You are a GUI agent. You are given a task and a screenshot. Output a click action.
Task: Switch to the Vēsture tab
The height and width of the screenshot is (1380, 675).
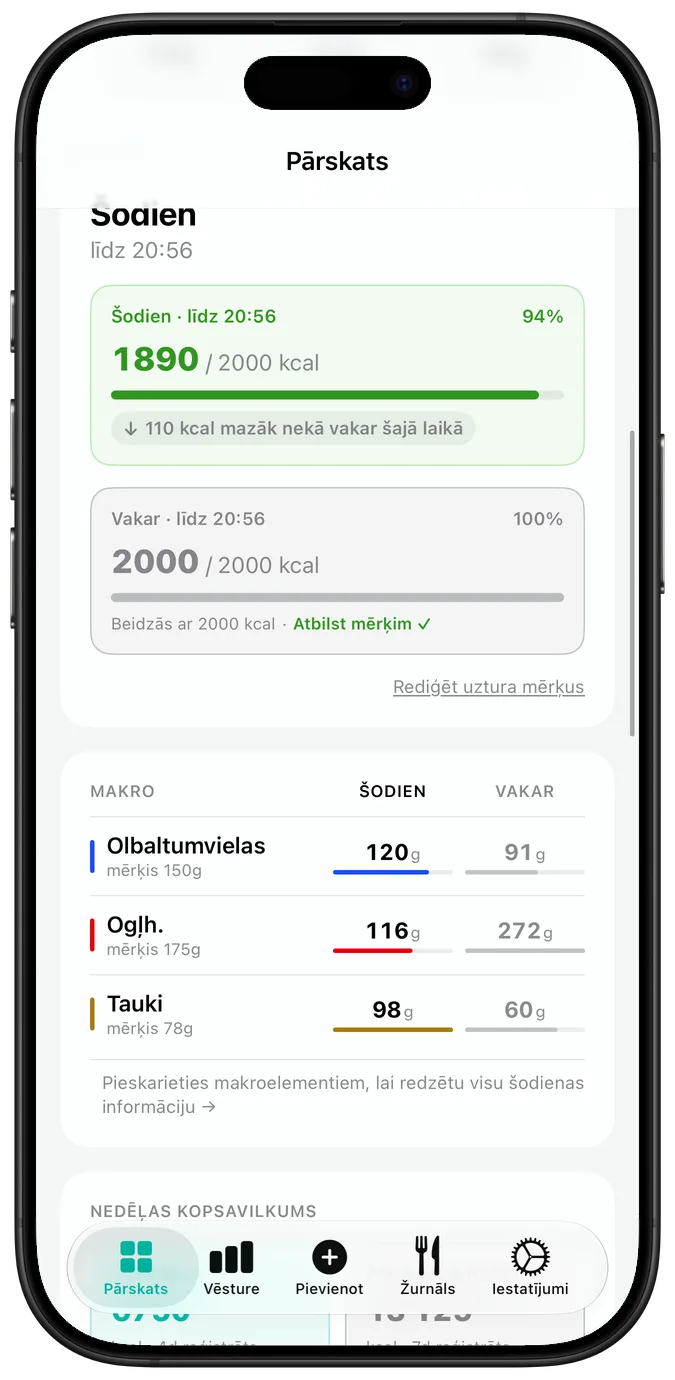[231, 1267]
